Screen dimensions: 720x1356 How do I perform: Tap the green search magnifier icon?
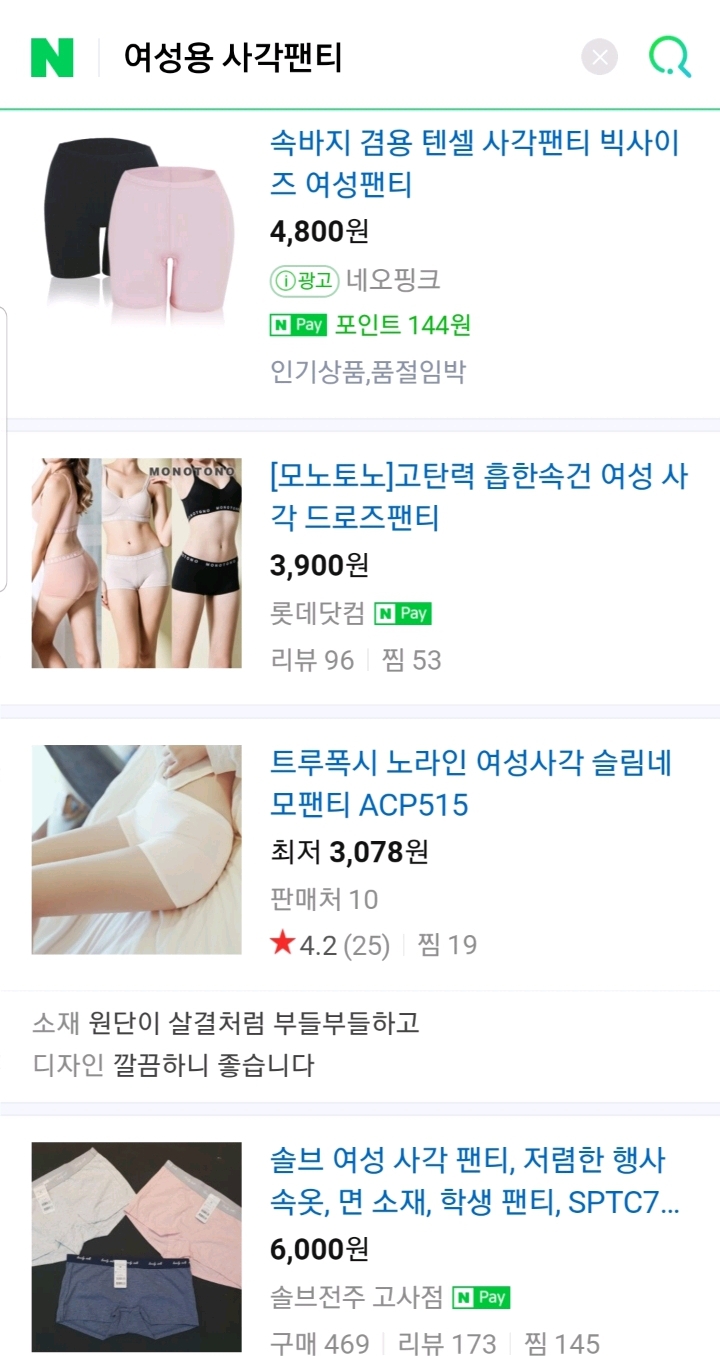[669, 57]
